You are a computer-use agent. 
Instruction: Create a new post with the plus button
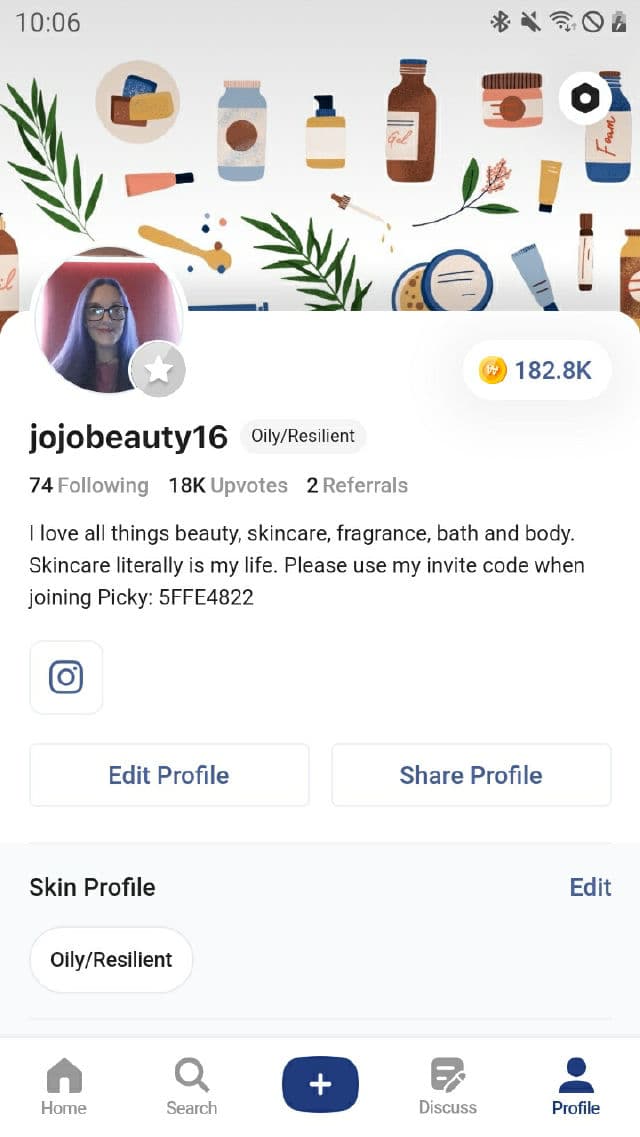(x=320, y=1085)
